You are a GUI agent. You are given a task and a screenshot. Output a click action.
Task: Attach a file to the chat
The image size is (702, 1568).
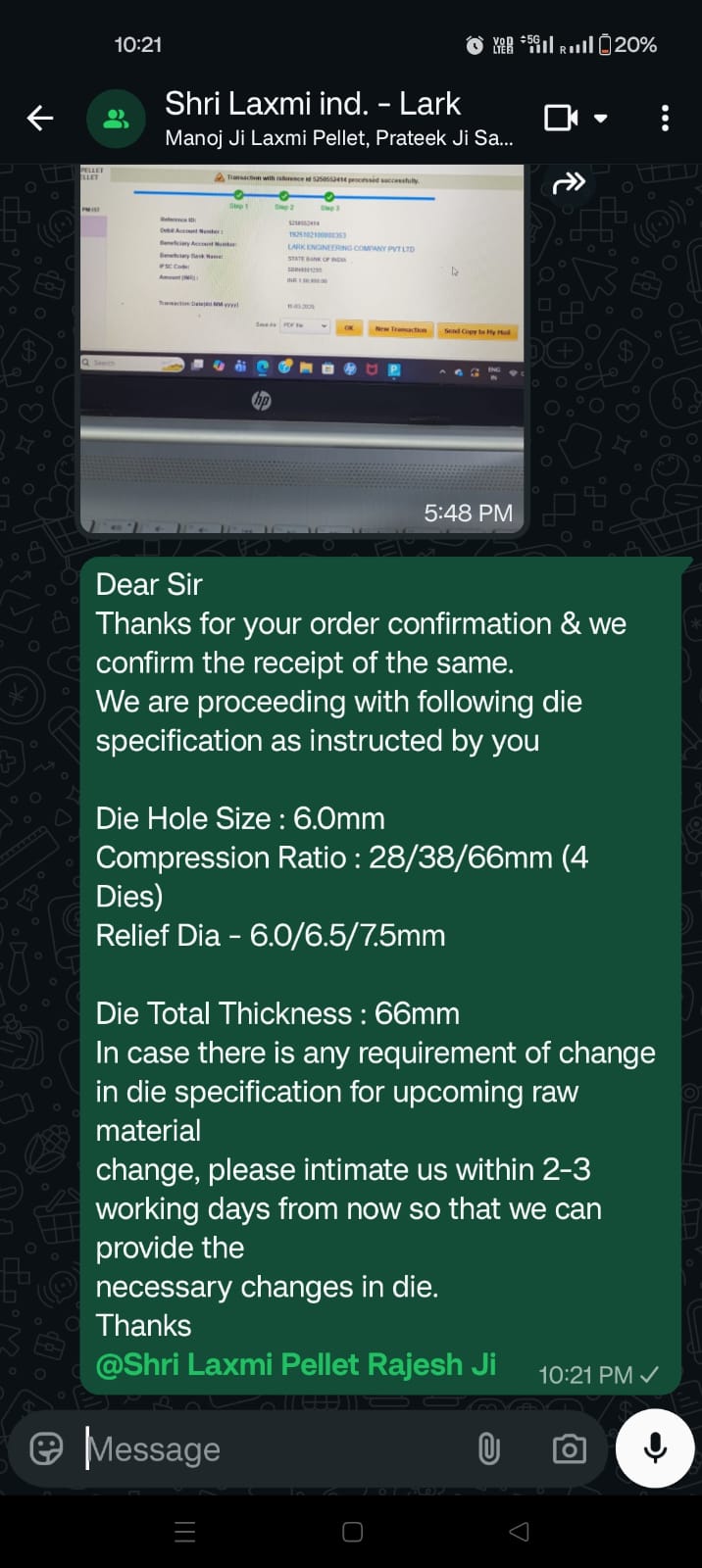pyautogui.click(x=488, y=1448)
